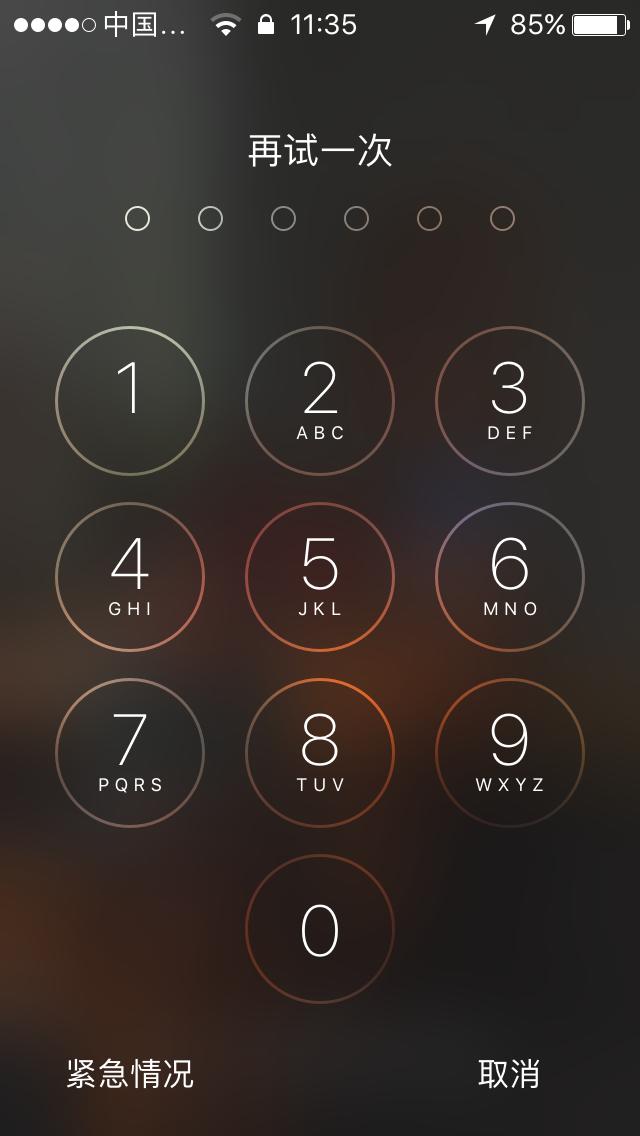640x1136 pixels.
Task: Enter digit 2 (ABC) on the keypad
Action: coord(320,401)
